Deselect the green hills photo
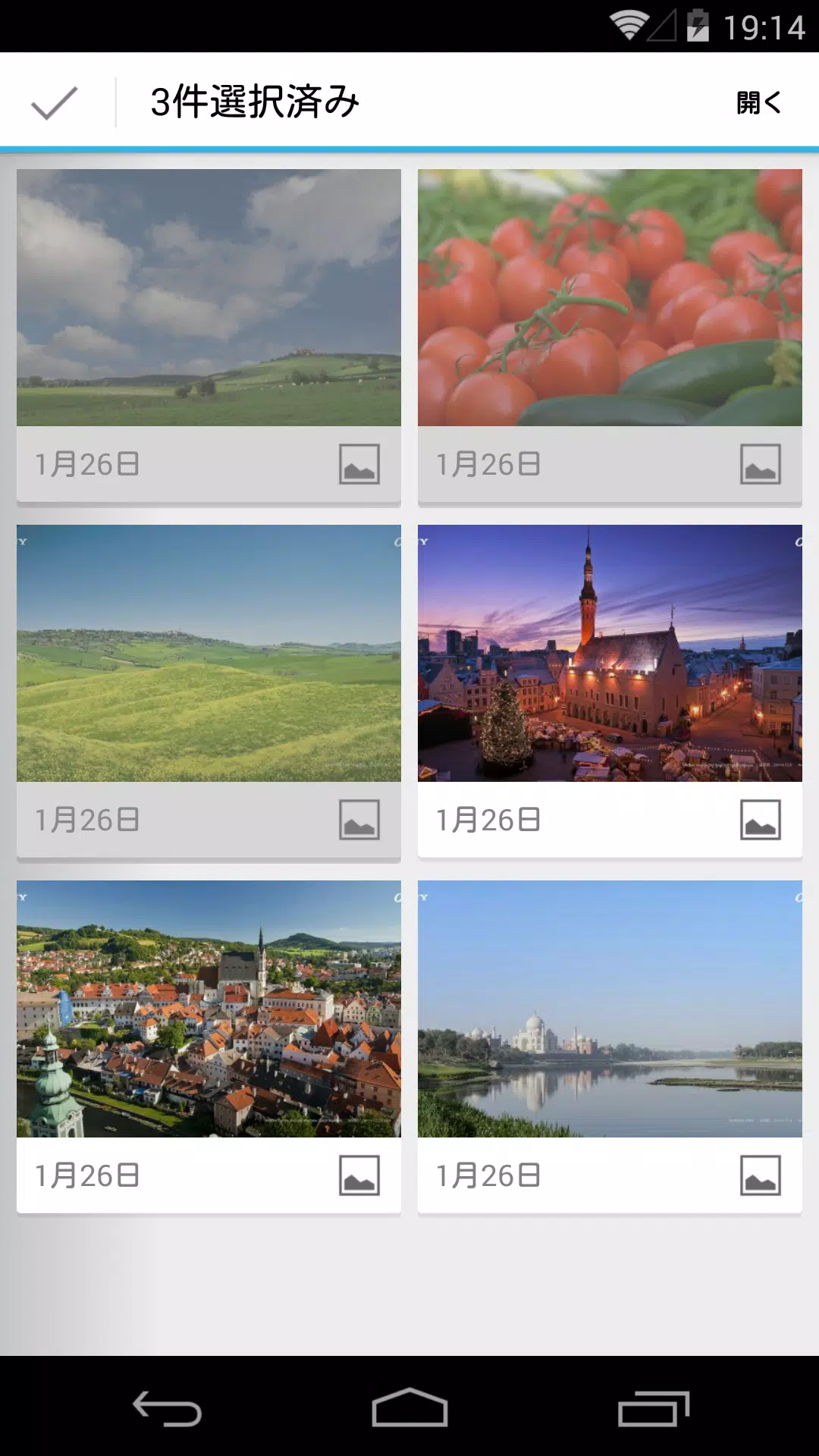819x1456 pixels. click(209, 652)
